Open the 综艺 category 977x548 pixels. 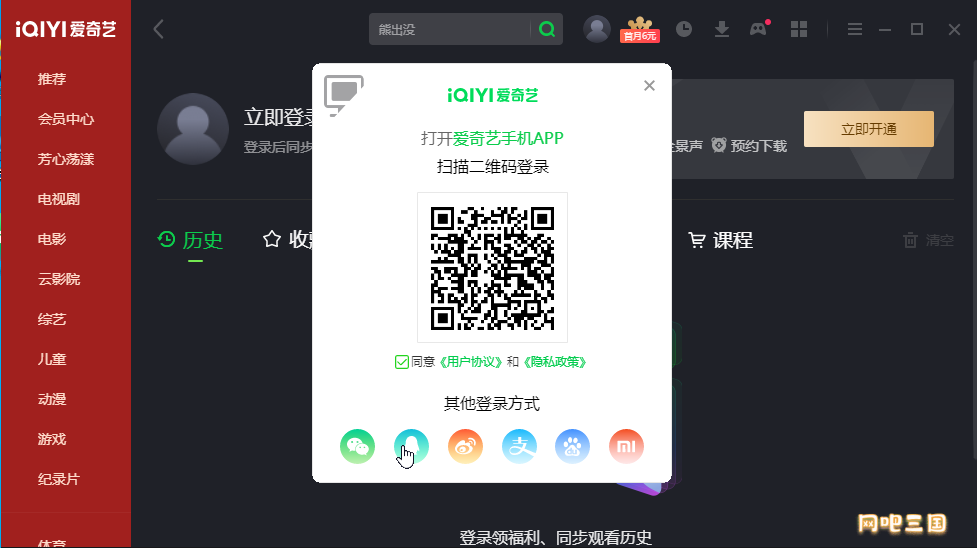pyautogui.click(x=52, y=319)
